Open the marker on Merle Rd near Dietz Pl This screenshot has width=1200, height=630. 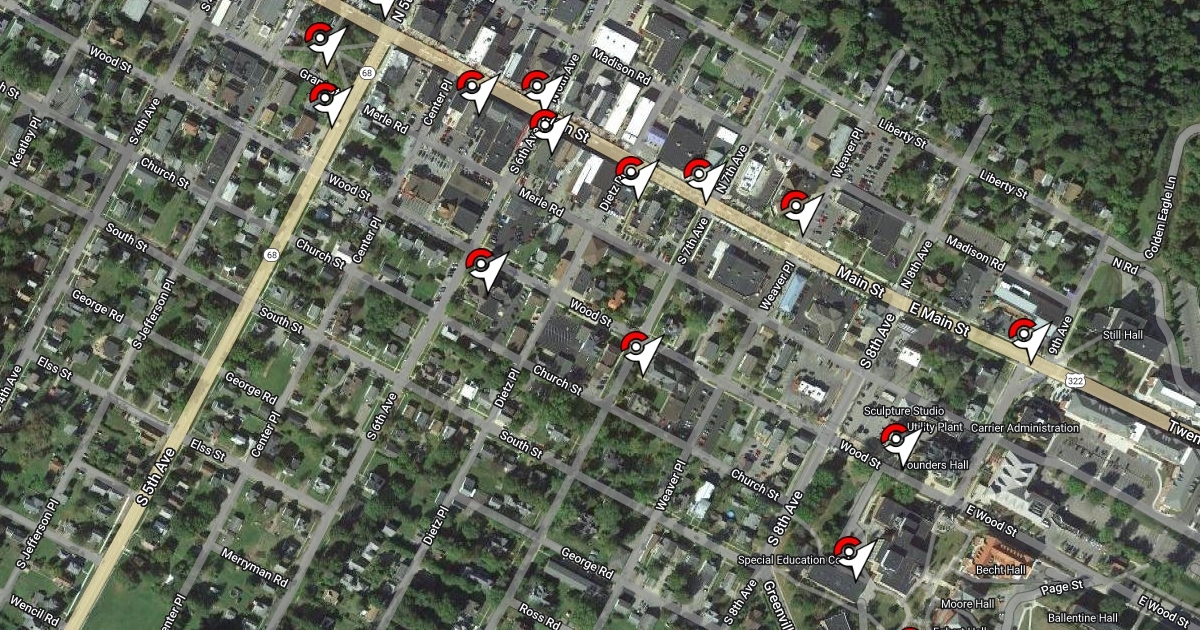[483, 264]
